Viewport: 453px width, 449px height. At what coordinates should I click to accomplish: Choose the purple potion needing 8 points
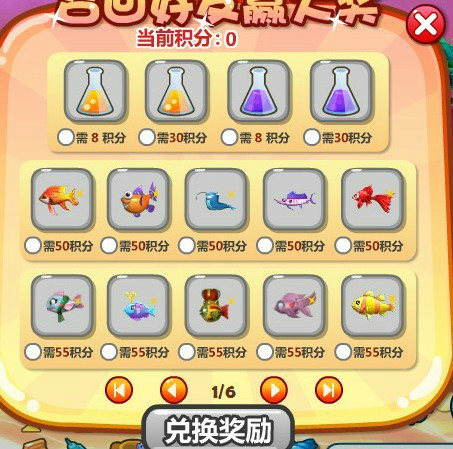[x=229, y=137]
